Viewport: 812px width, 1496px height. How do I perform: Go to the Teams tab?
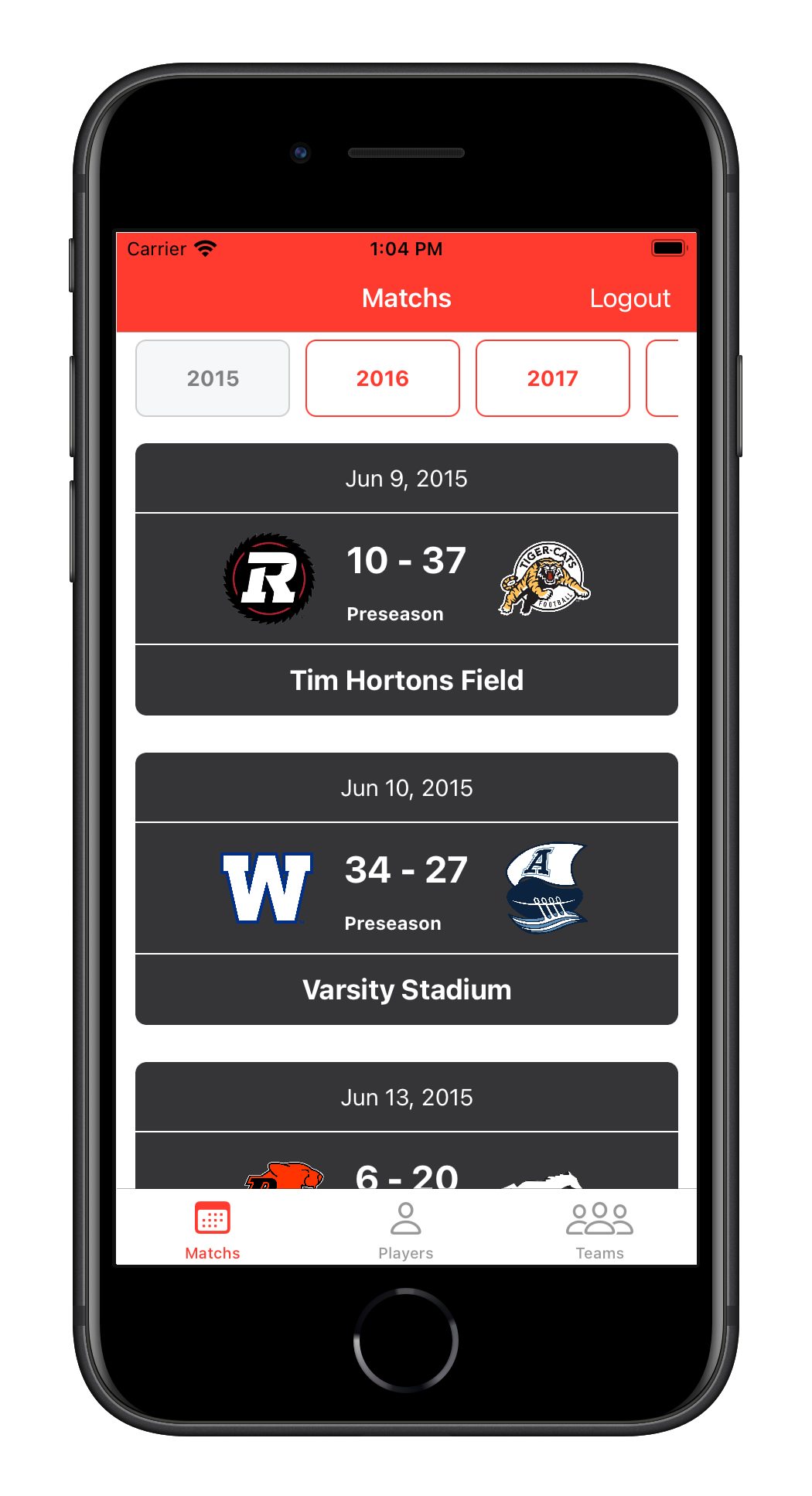[599, 1229]
